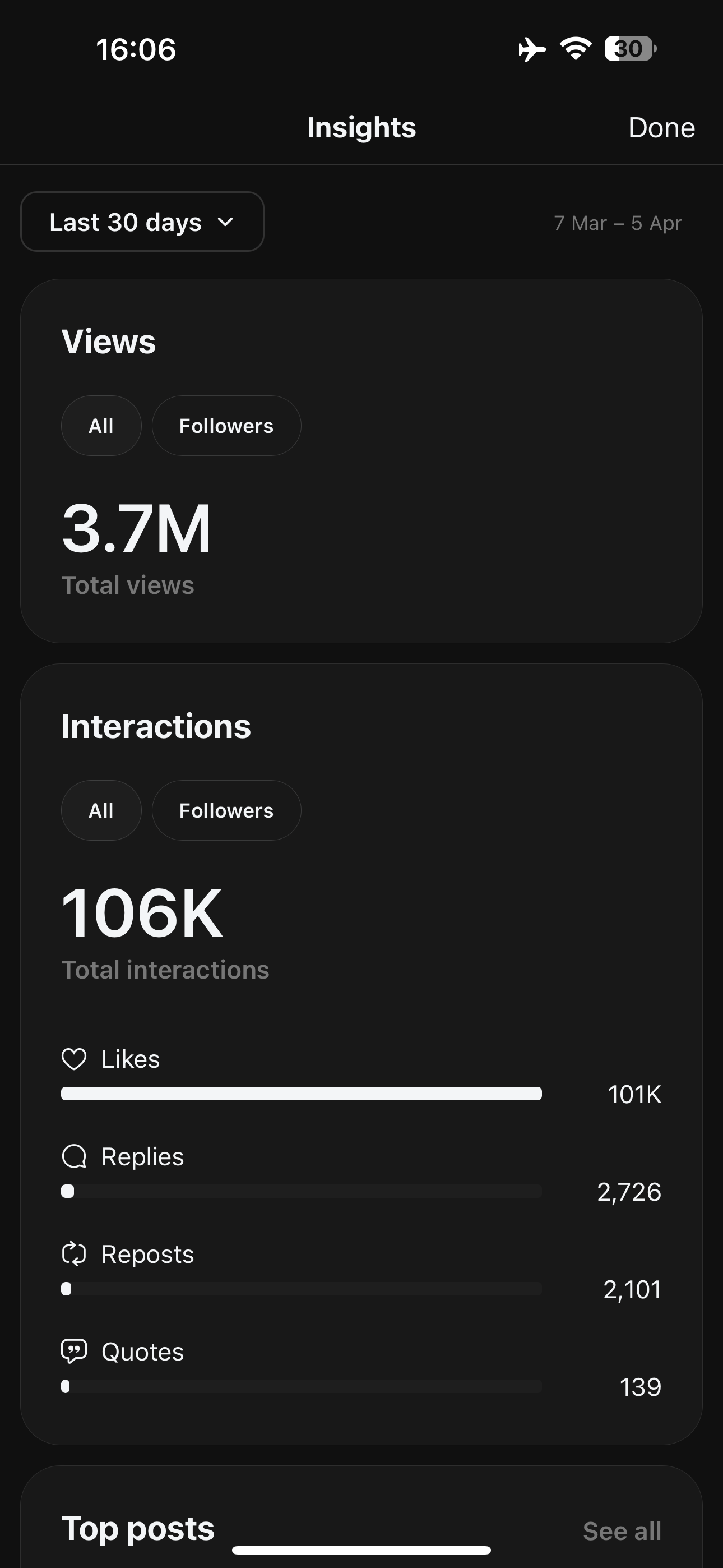Viewport: 723px width, 1568px height.
Task: Open the Last 30 days dropdown
Action: point(142,222)
